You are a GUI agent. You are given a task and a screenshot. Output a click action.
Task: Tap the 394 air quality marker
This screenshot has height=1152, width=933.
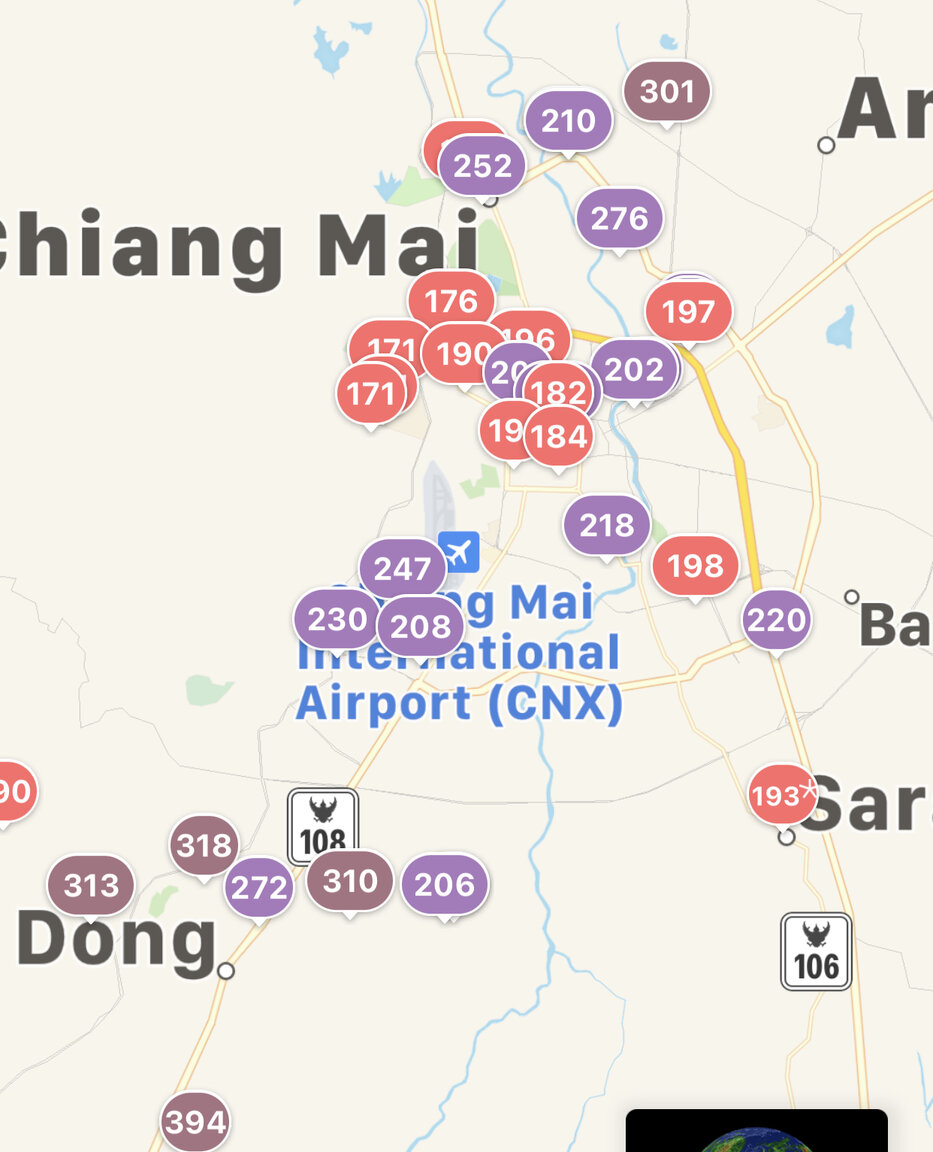tap(195, 1122)
